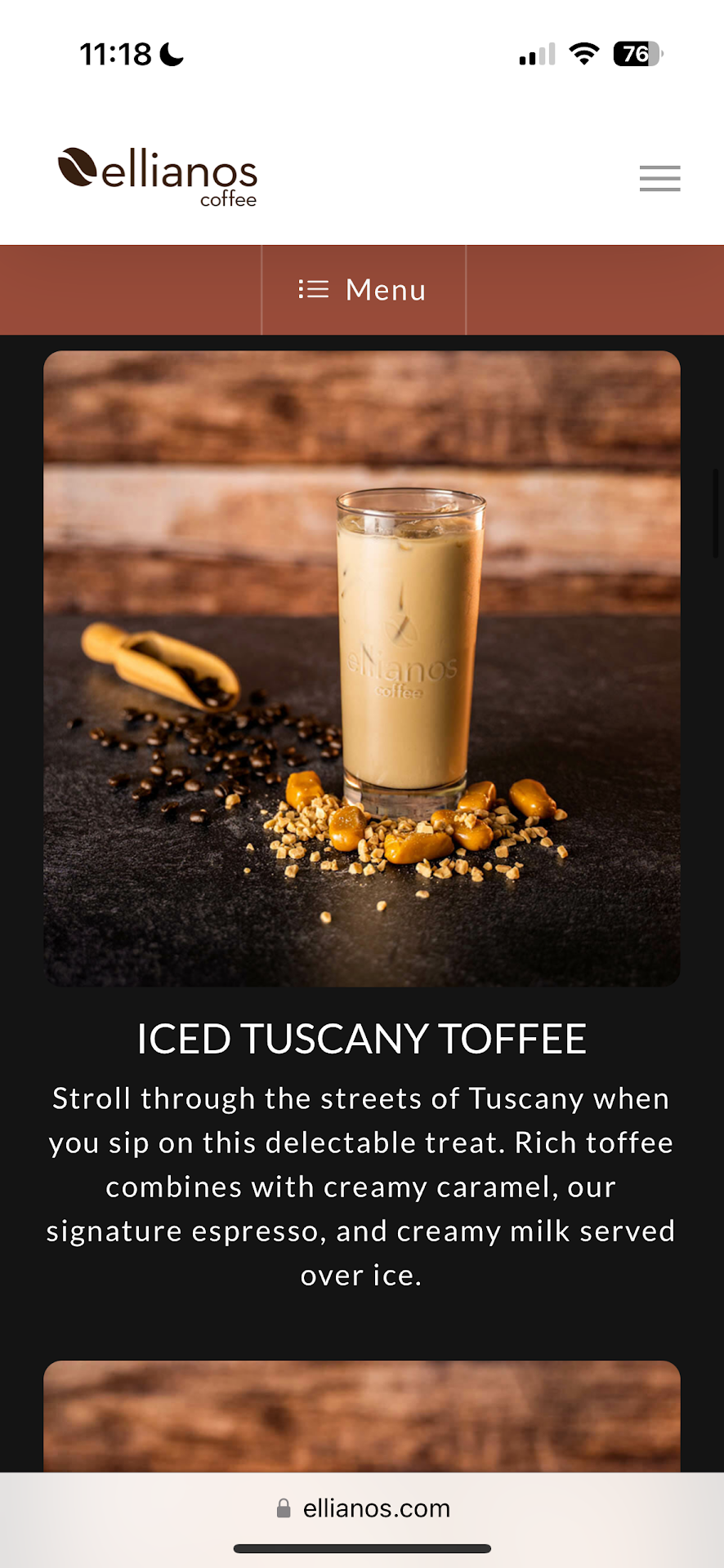Open the hamburger navigation menu
The image size is (724, 1568).
pyautogui.click(x=659, y=178)
